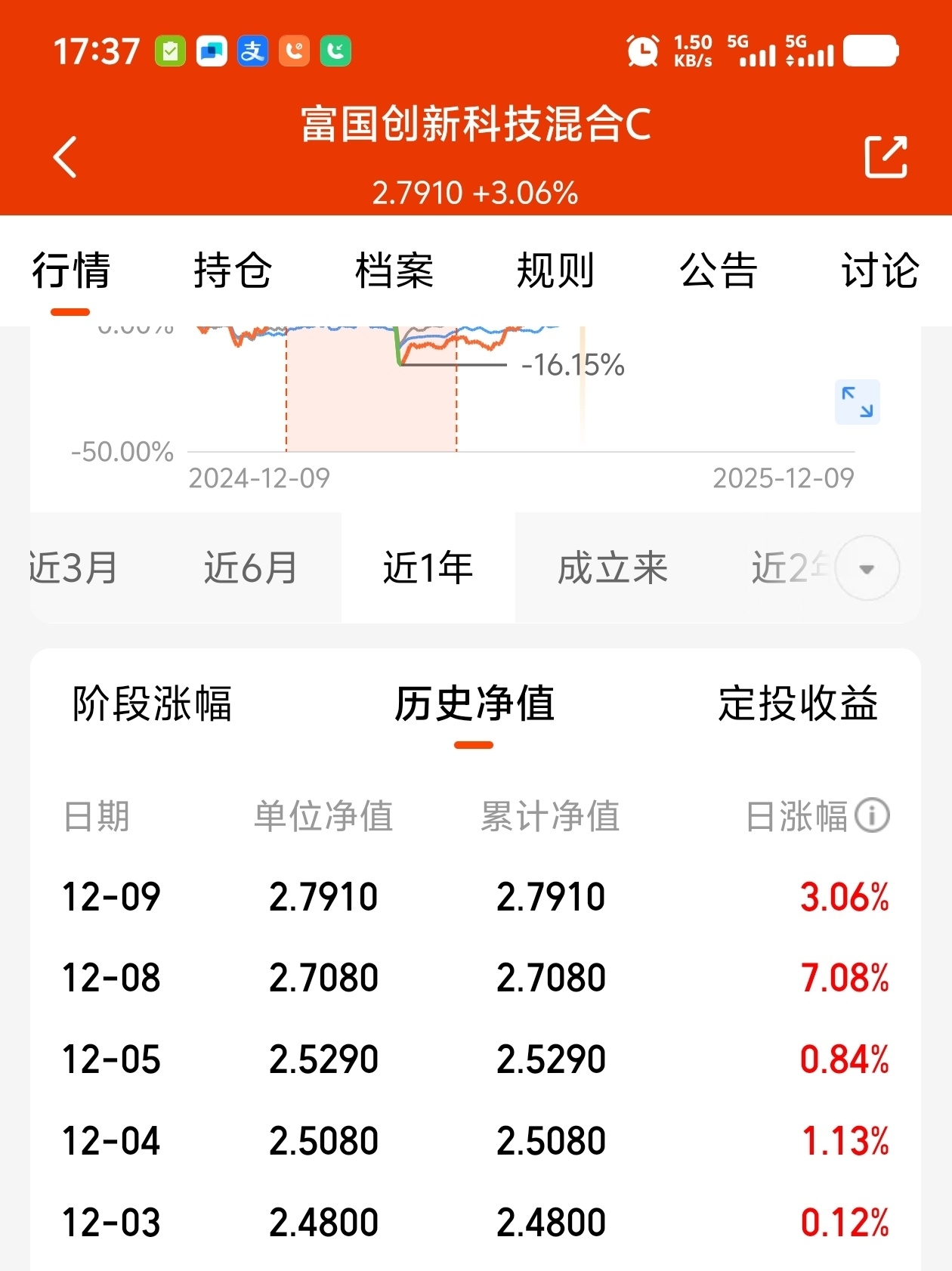Share this fund page
The image size is (952, 1271).
(x=886, y=157)
